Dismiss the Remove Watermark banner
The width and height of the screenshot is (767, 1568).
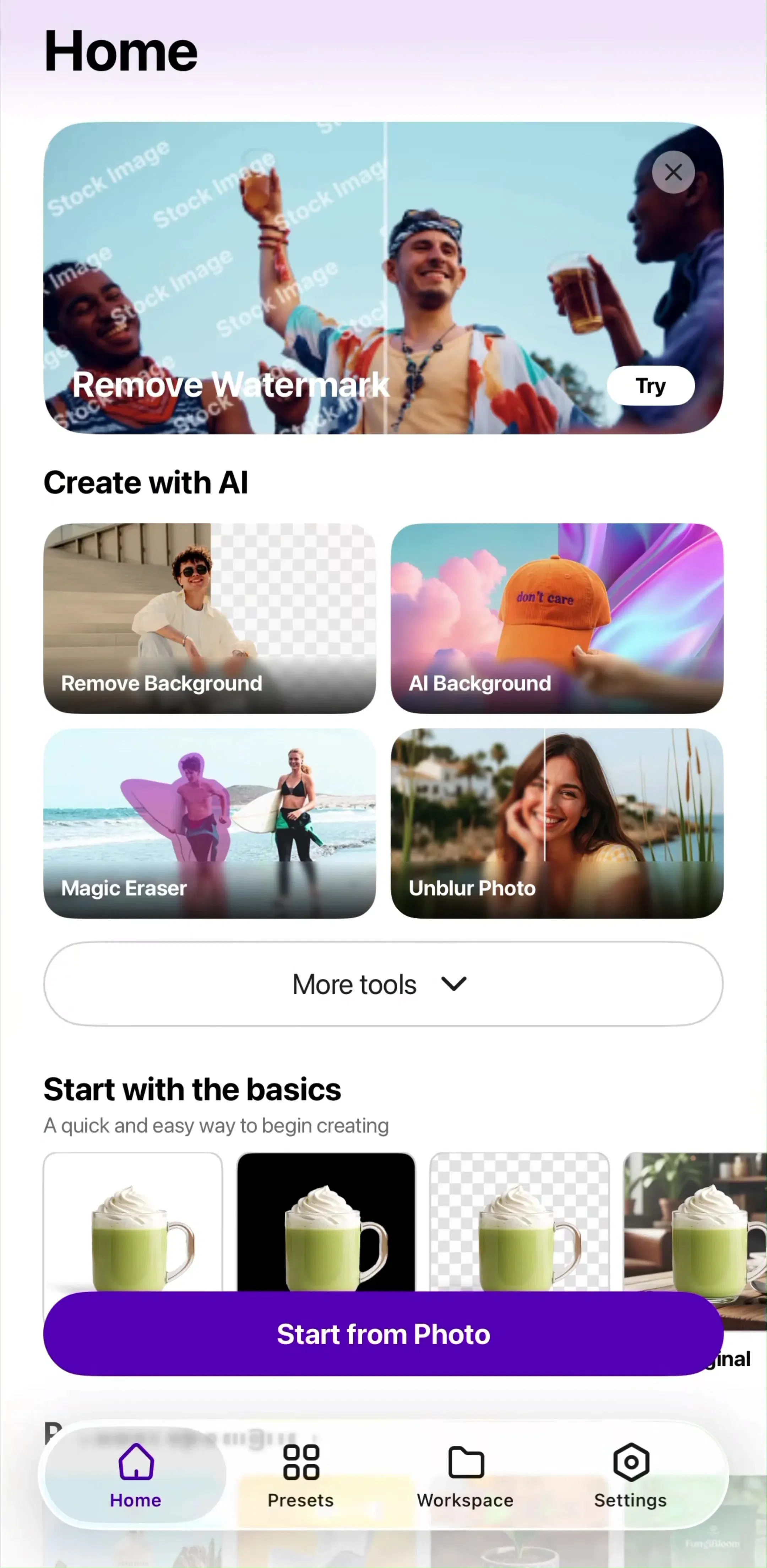point(673,172)
